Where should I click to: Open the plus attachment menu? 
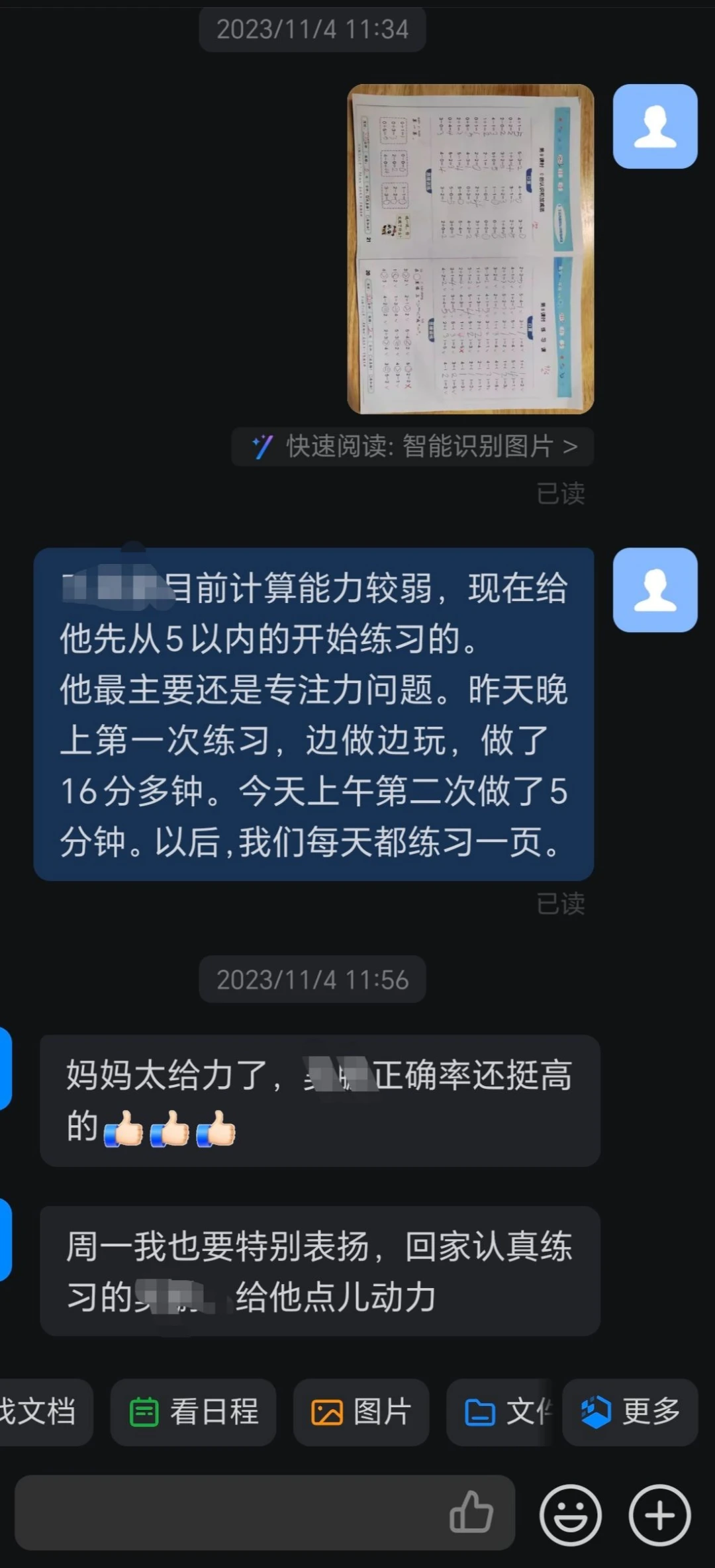[x=659, y=1514]
